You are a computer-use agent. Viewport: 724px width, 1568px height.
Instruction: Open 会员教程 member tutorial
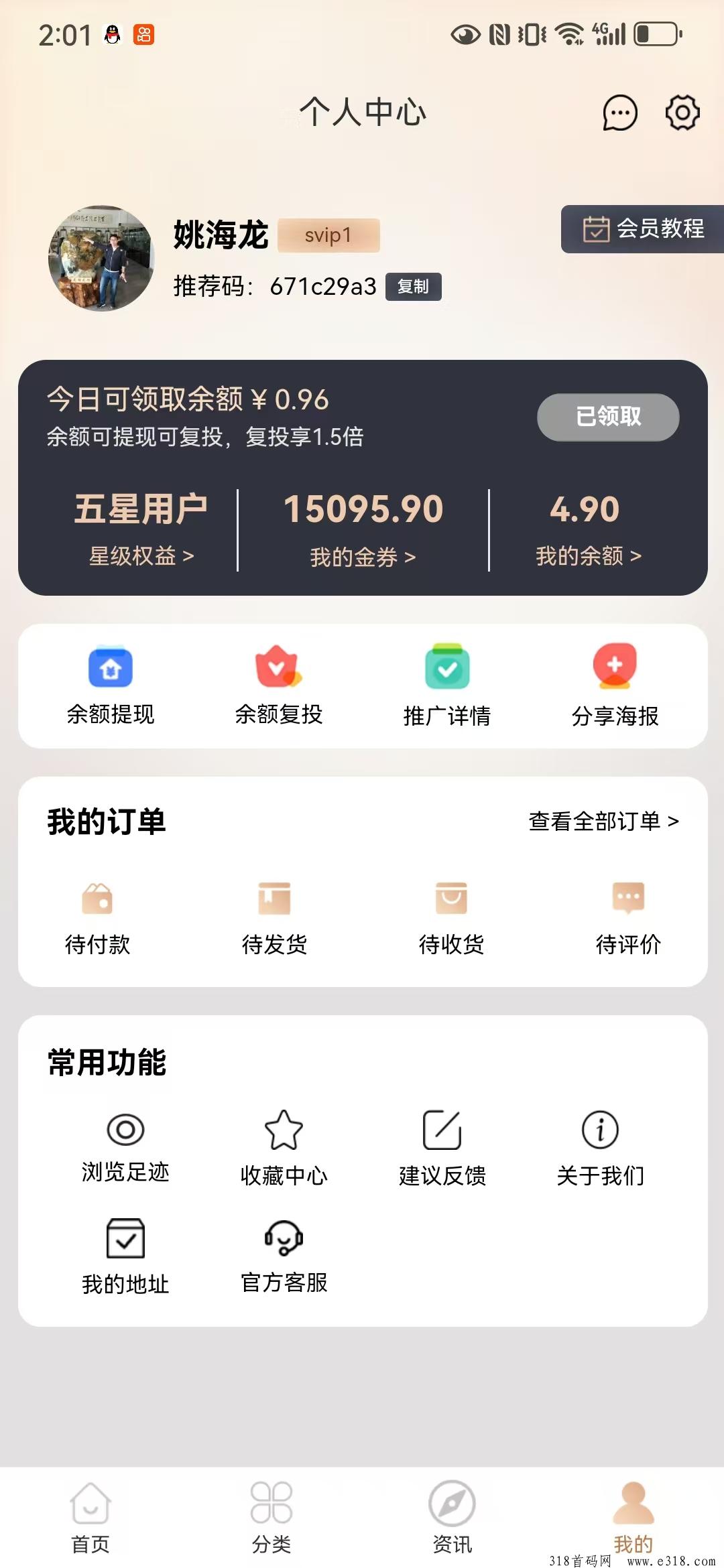642,229
